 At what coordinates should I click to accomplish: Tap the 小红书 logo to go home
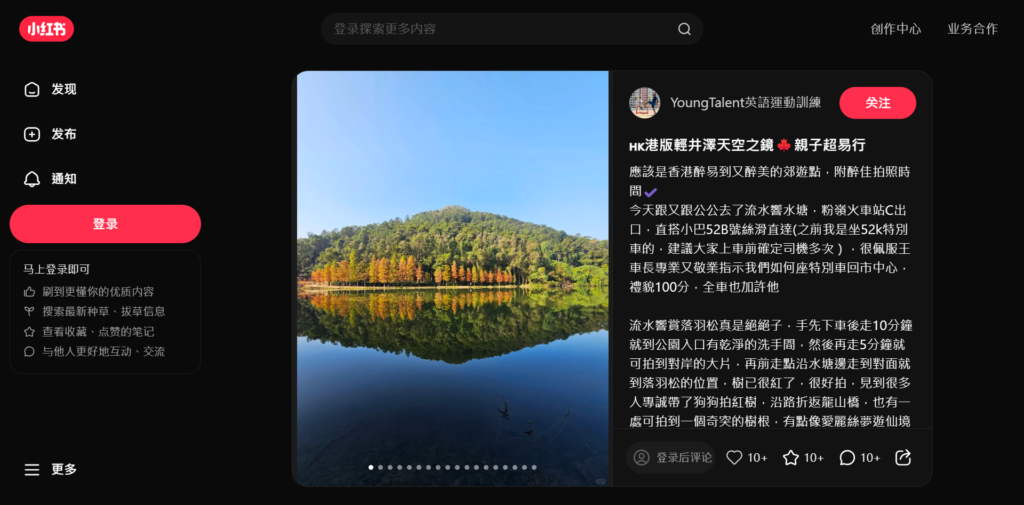click(47, 29)
